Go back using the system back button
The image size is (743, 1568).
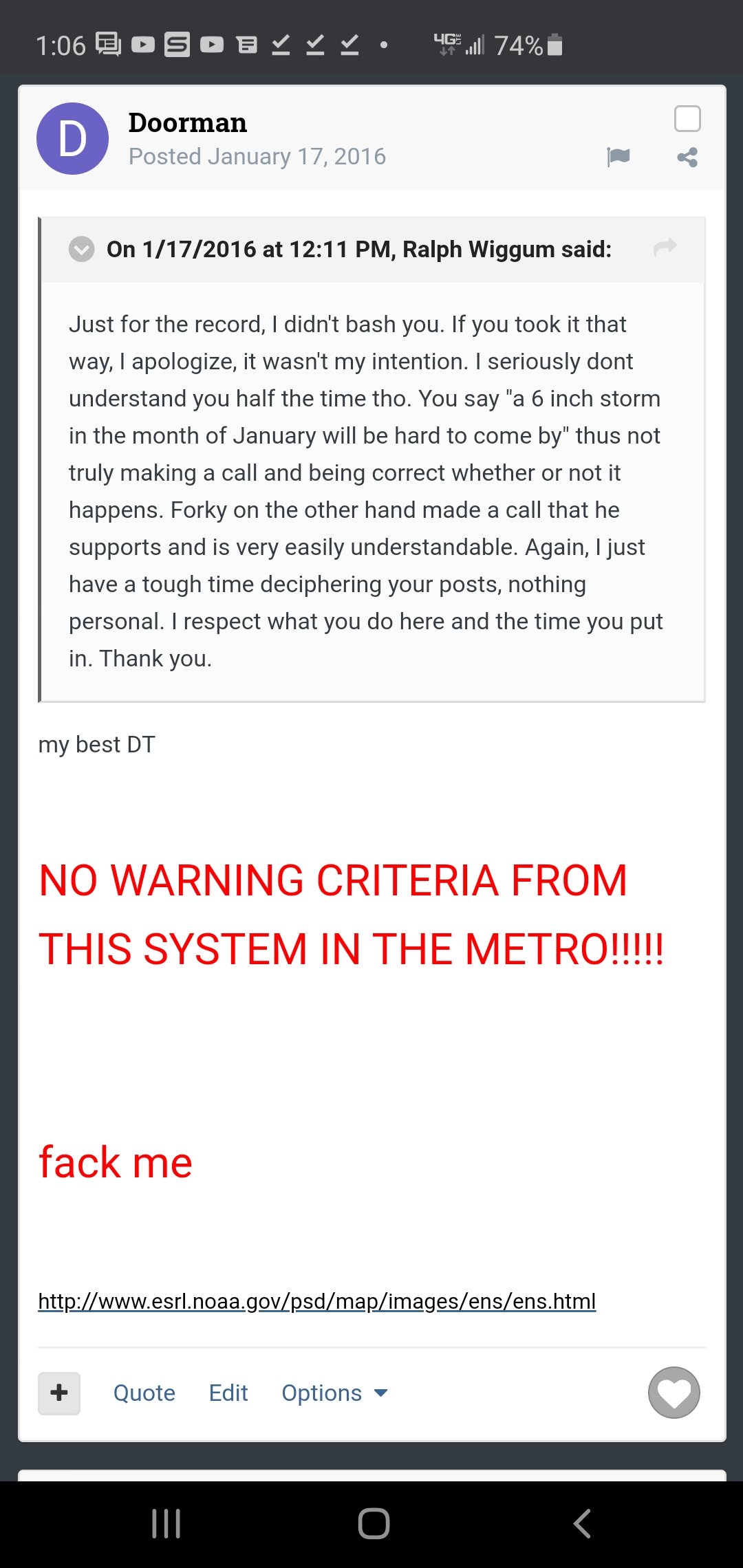click(x=582, y=1523)
